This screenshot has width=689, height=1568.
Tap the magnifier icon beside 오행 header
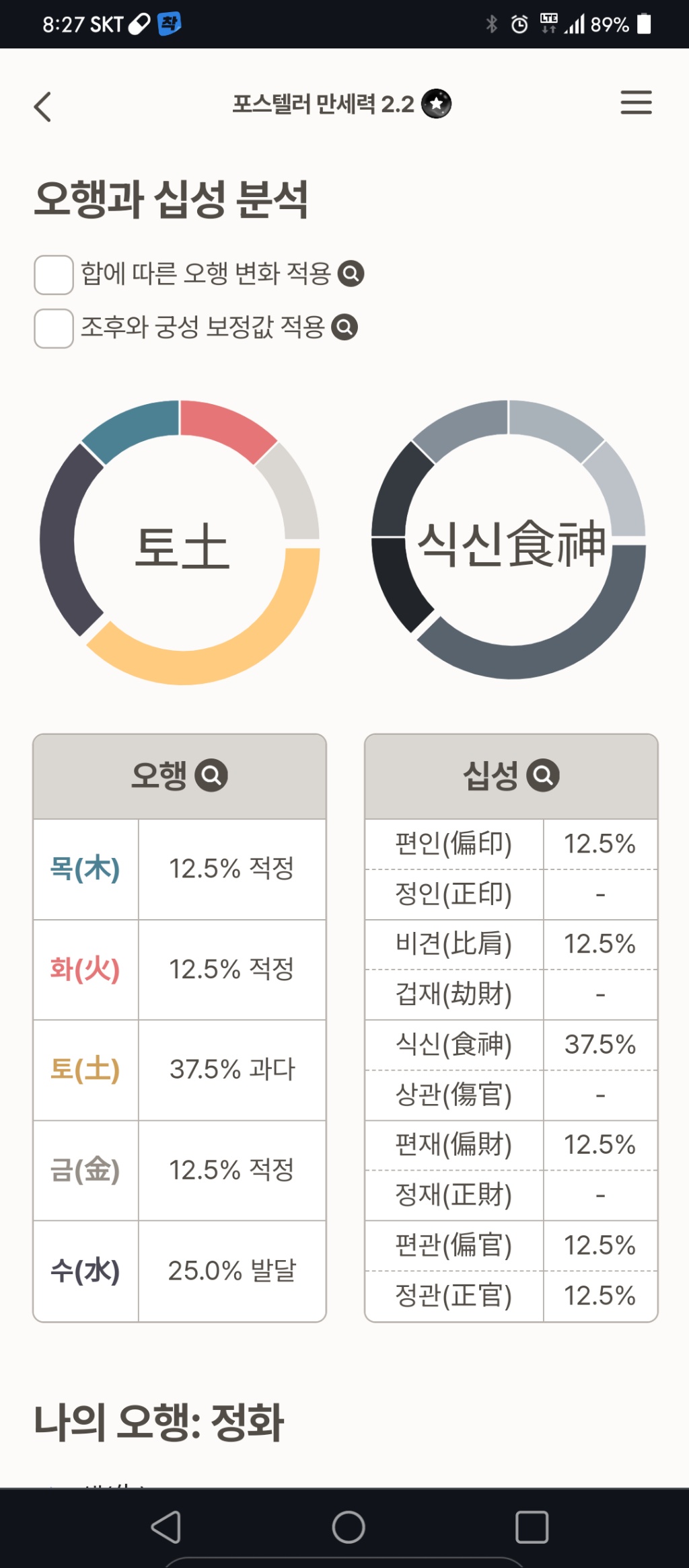(x=211, y=775)
